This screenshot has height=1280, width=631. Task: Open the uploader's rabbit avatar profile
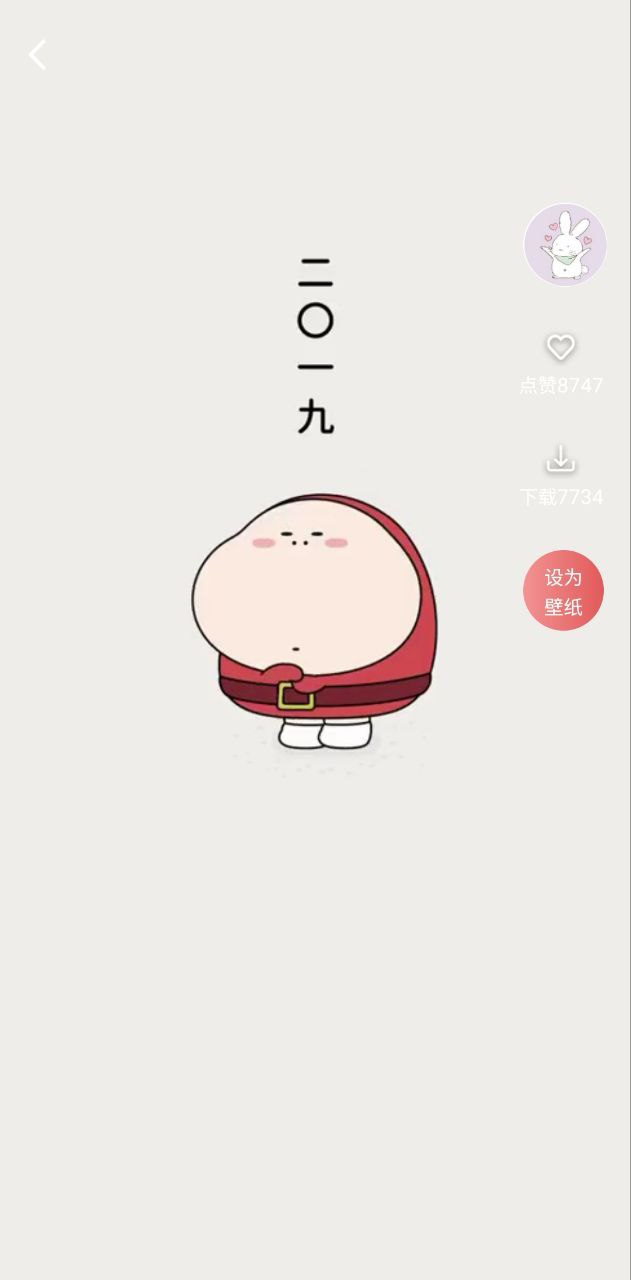pos(565,245)
